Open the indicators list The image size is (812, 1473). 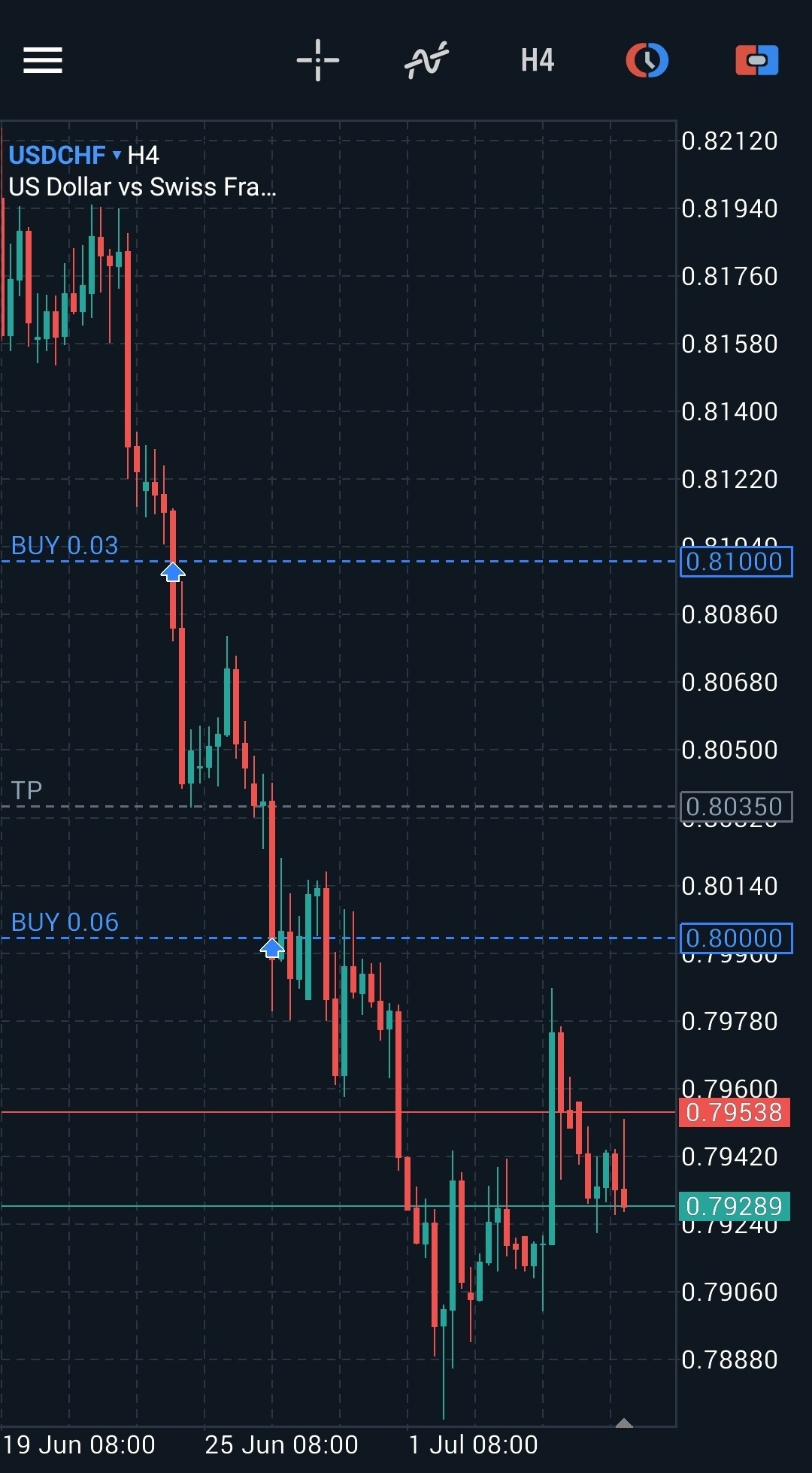[426, 60]
